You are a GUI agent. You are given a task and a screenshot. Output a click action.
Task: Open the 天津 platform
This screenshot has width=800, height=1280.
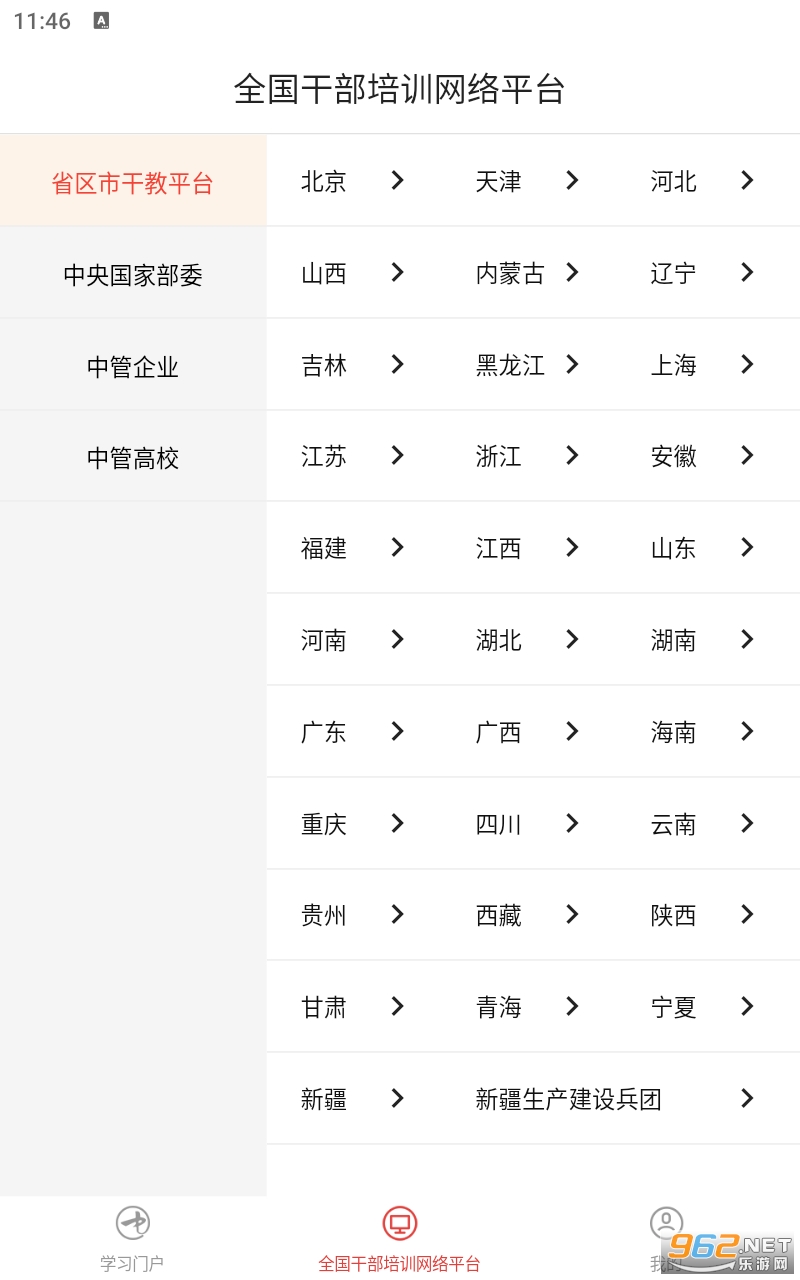(x=529, y=181)
